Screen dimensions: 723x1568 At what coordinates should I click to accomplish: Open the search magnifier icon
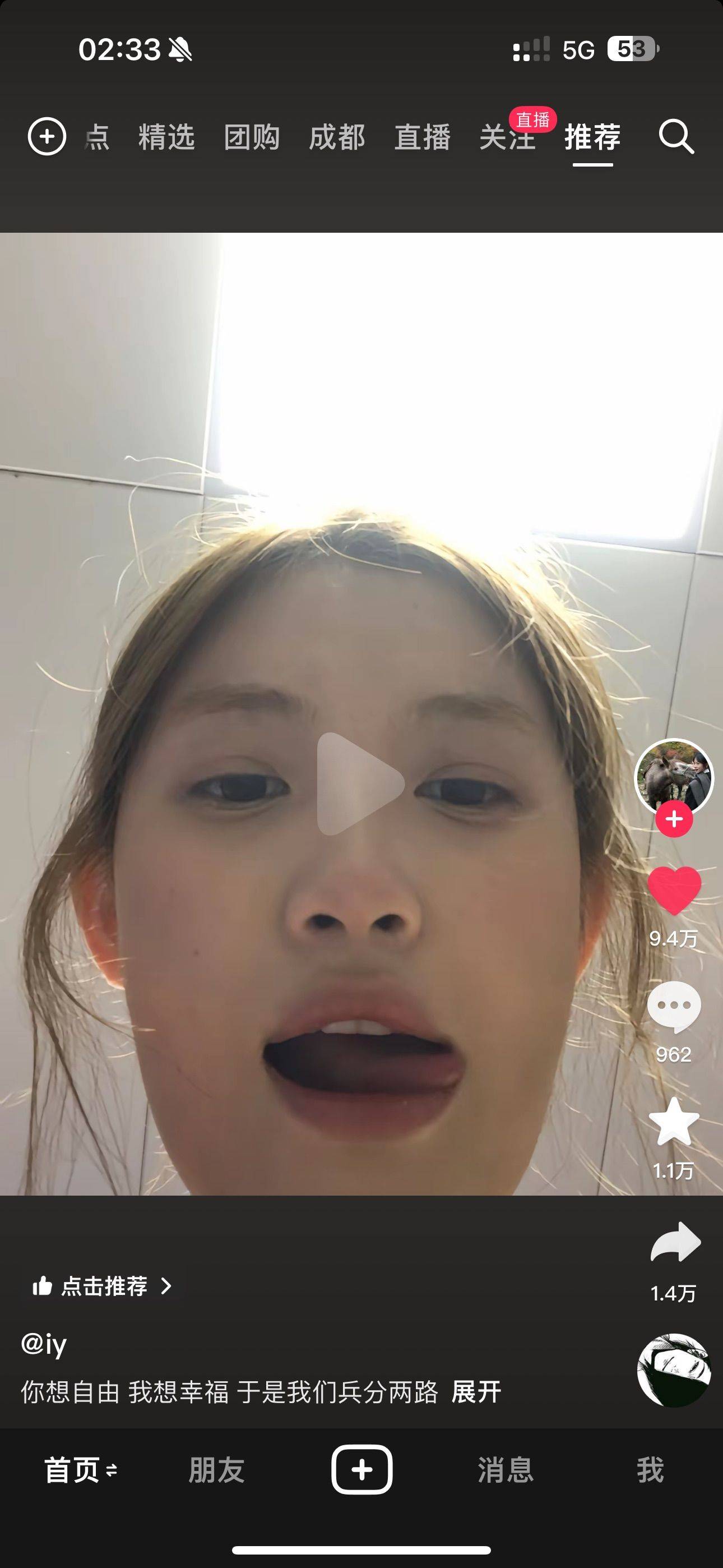pos(676,136)
